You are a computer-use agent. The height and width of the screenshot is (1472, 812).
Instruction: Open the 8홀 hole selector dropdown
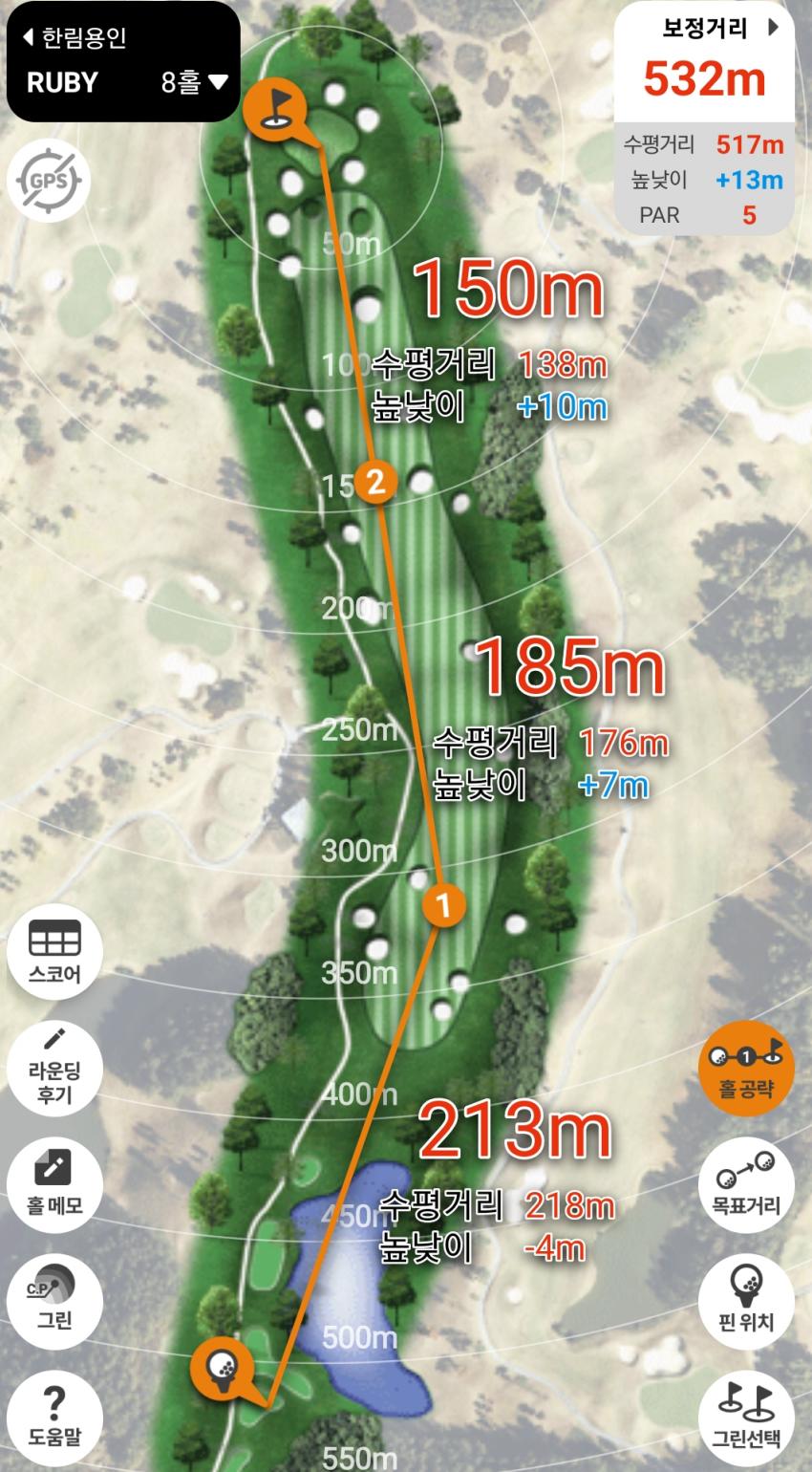pyautogui.click(x=195, y=82)
